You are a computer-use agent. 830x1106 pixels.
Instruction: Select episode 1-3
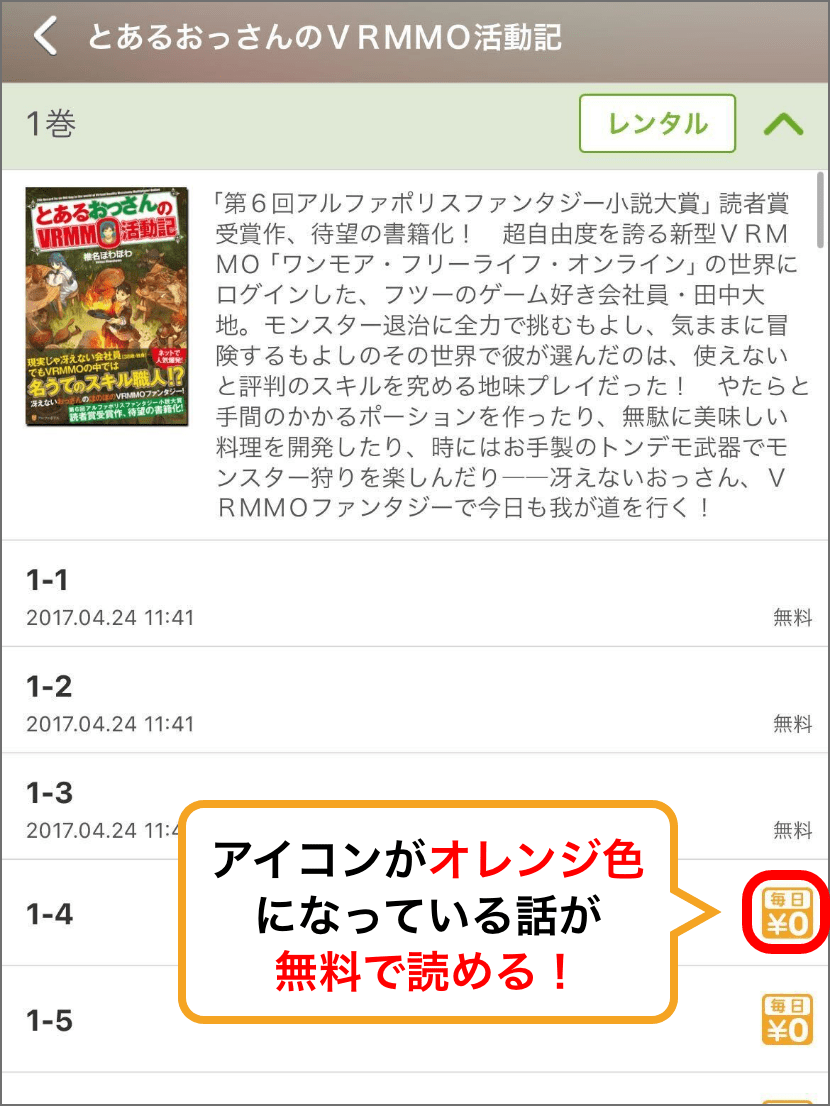pyautogui.click(x=100, y=806)
